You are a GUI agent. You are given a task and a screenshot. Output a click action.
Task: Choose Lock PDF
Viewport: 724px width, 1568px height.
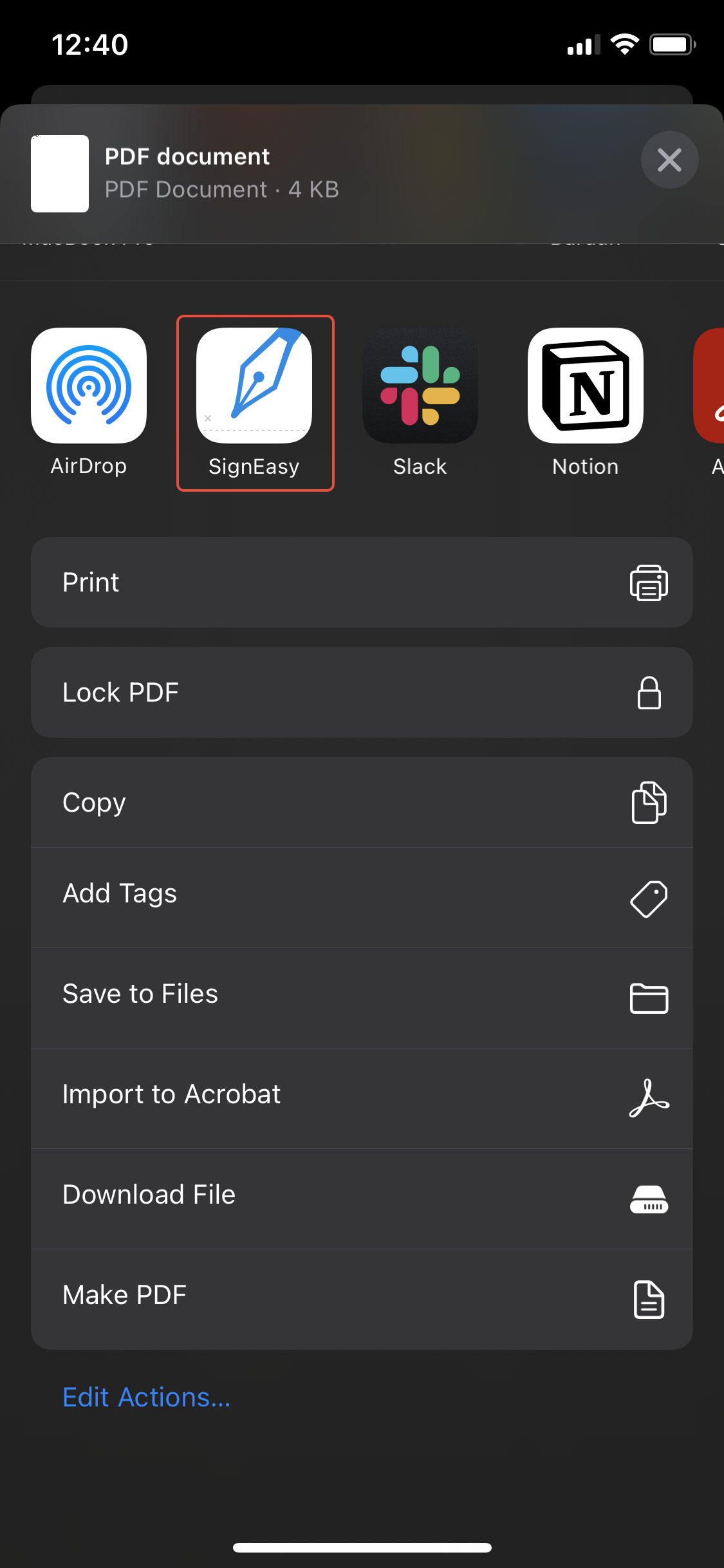click(x=362, y=693)
